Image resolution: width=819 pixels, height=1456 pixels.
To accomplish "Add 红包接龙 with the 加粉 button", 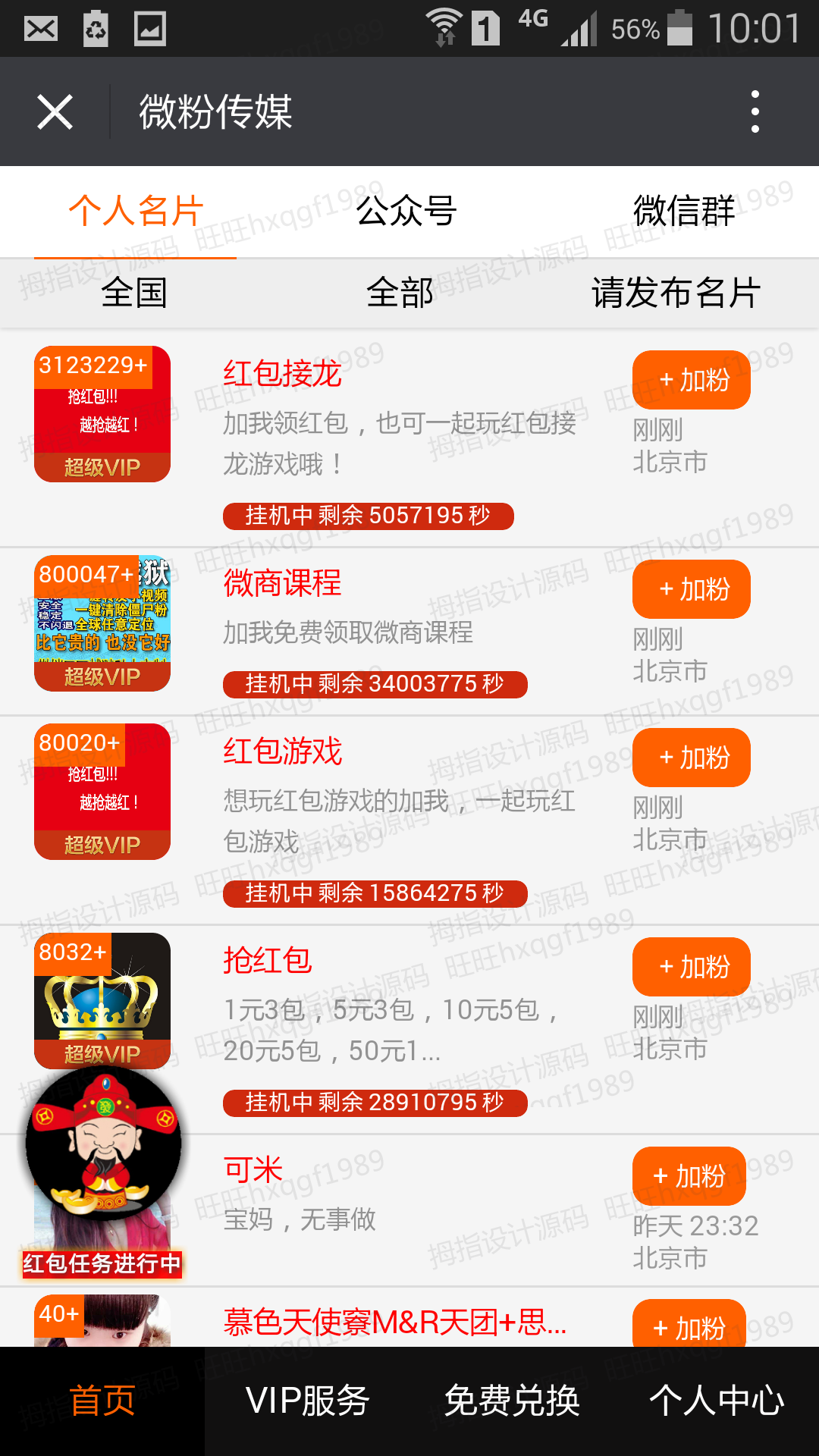I will pos(691,380).
